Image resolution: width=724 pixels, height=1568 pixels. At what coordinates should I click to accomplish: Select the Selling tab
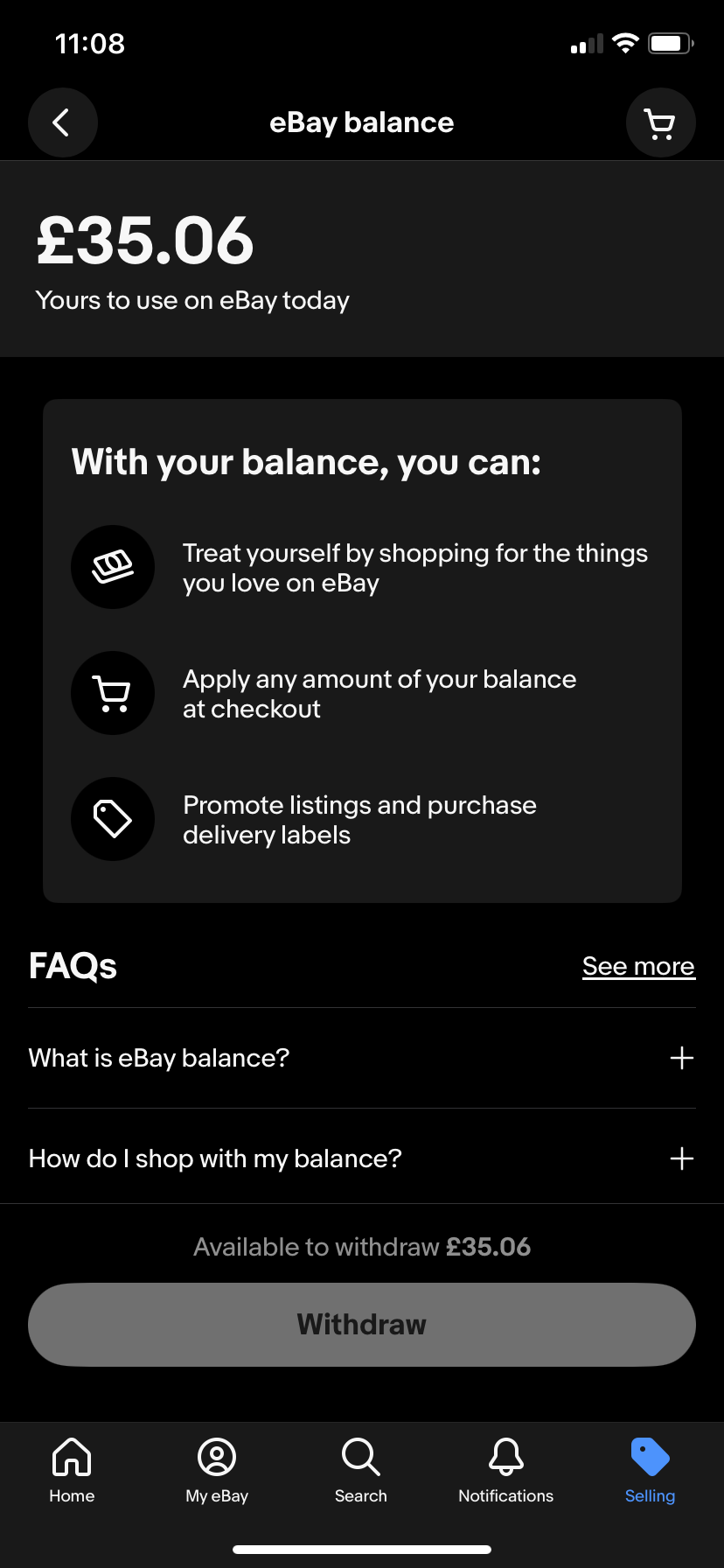(x=651, y=1471)
